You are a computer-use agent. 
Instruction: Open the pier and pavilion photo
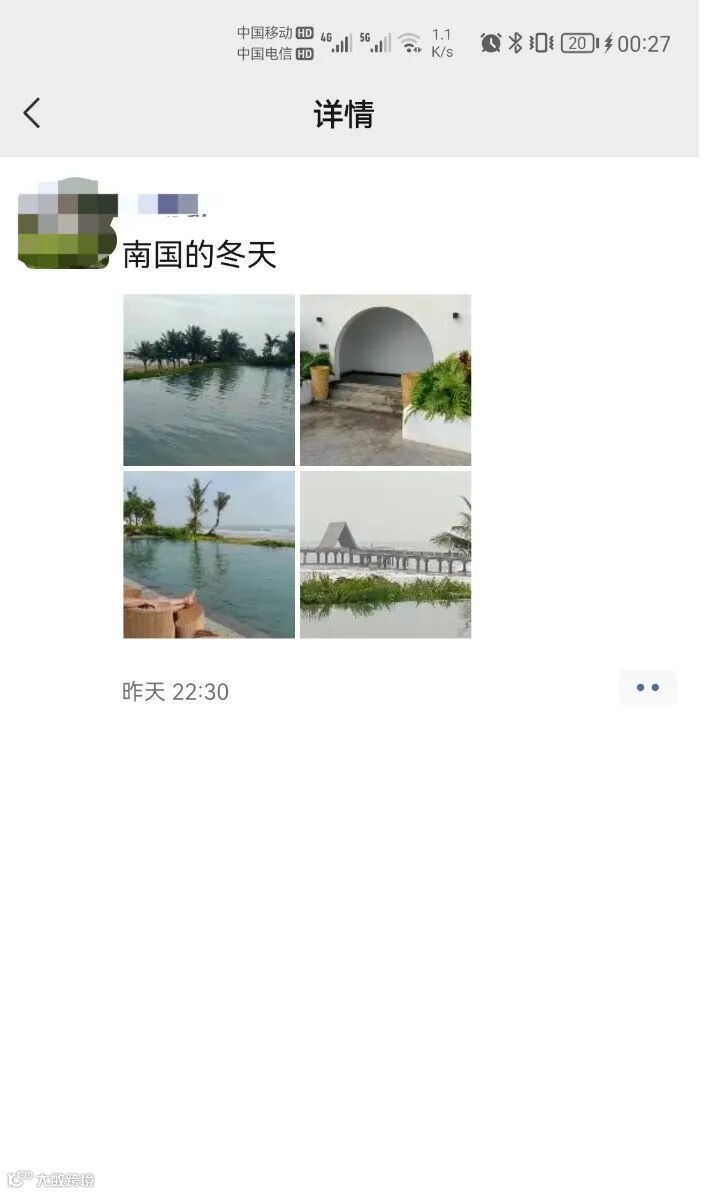[385, 555]
